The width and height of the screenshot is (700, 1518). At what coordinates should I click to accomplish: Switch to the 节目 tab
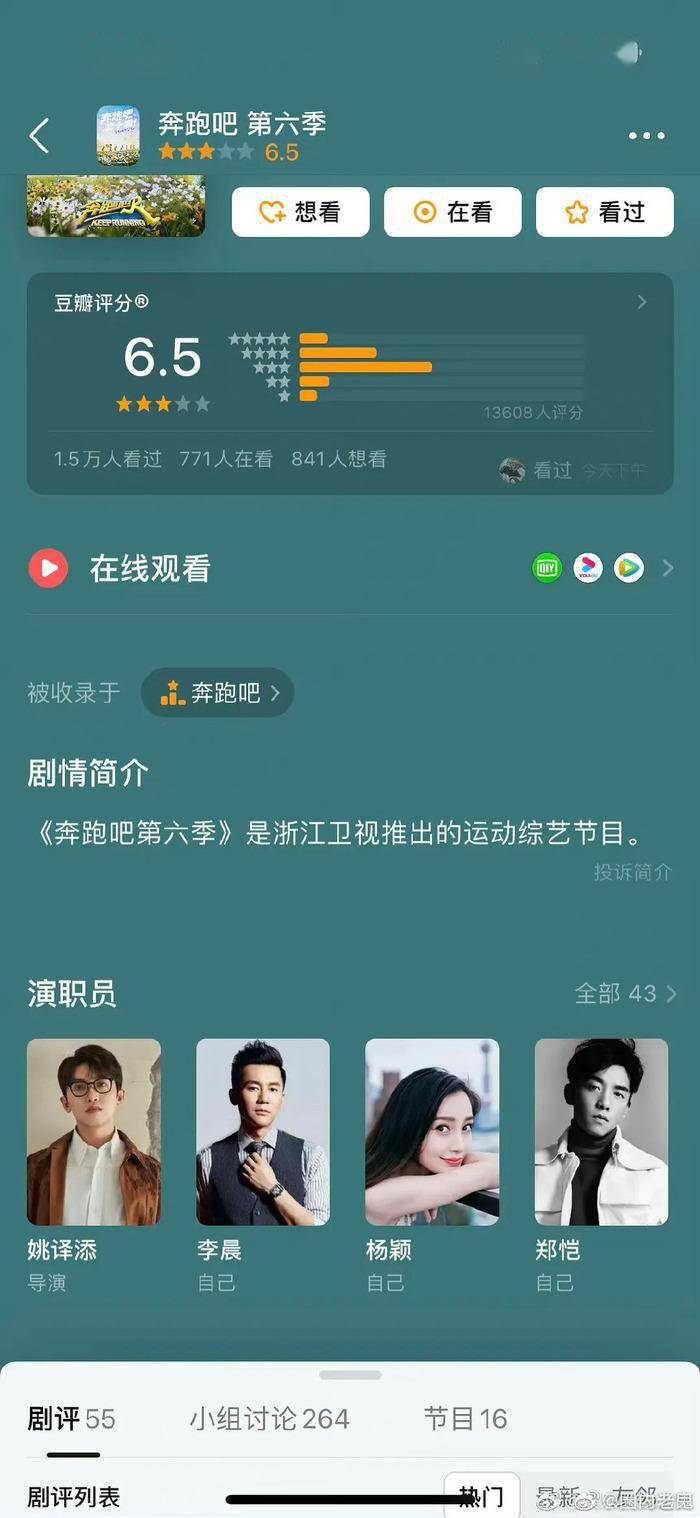[465, 1418]
